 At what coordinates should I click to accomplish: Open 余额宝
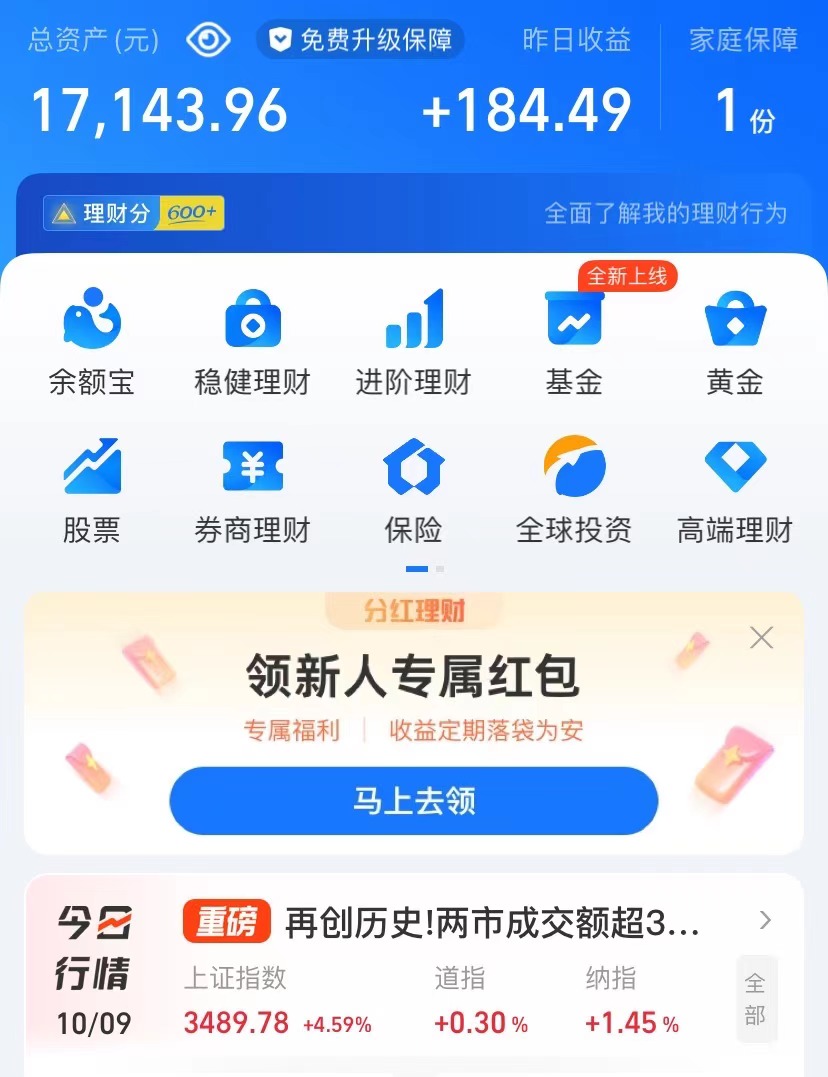coord(91,342)
